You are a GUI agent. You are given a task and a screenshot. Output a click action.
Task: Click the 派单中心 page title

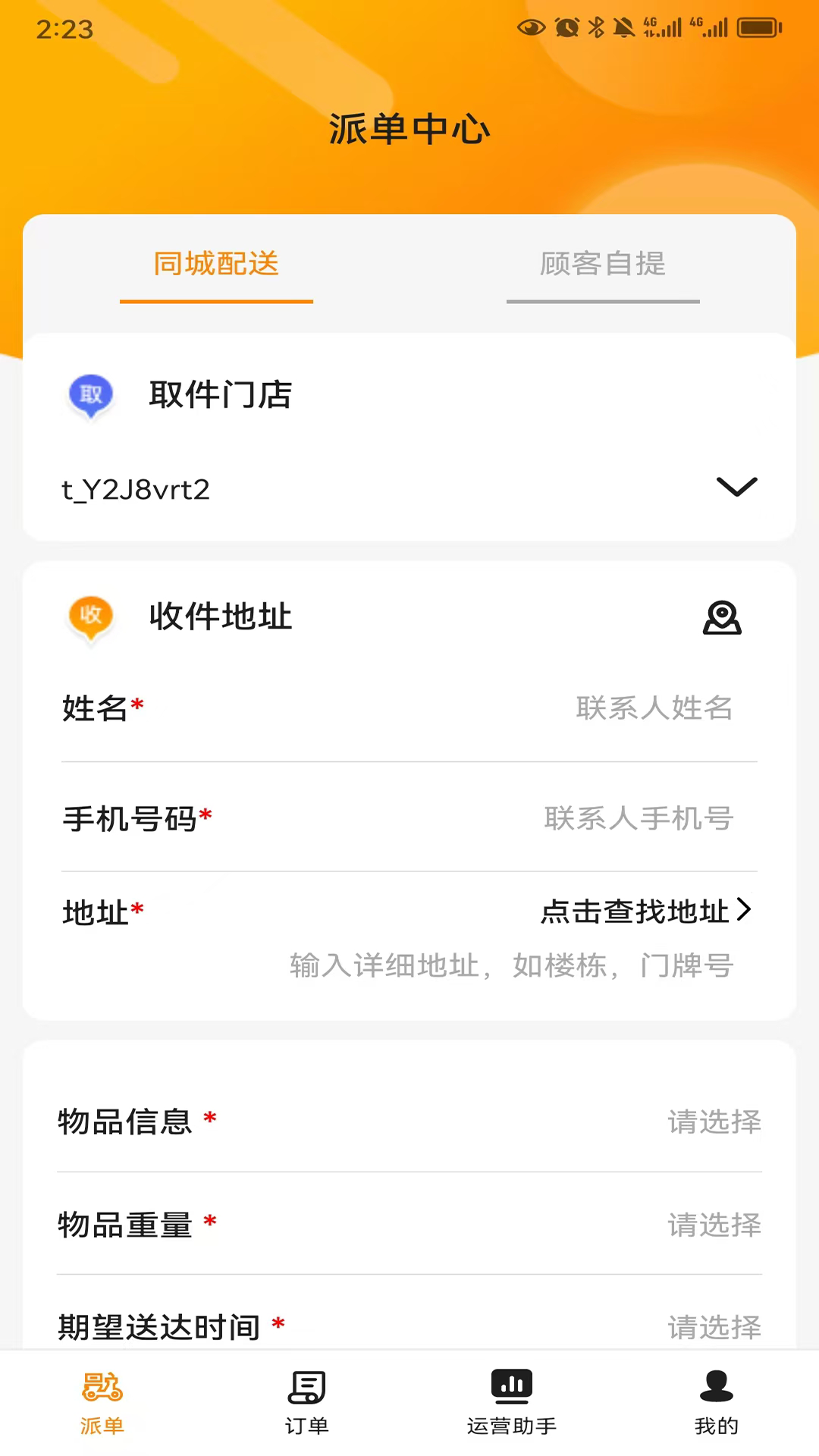(x=409, y=129)
